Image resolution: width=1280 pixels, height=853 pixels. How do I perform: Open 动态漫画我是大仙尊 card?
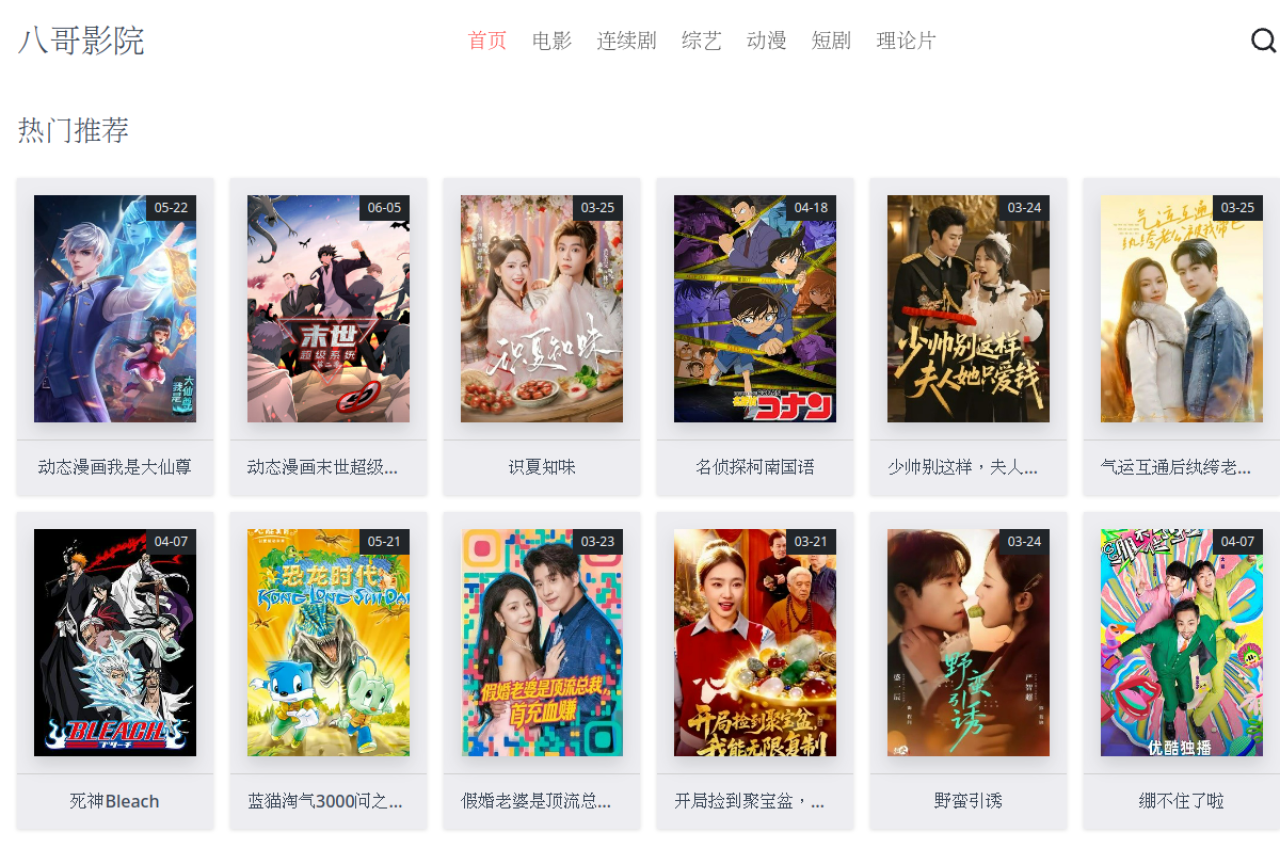[115, 309]
